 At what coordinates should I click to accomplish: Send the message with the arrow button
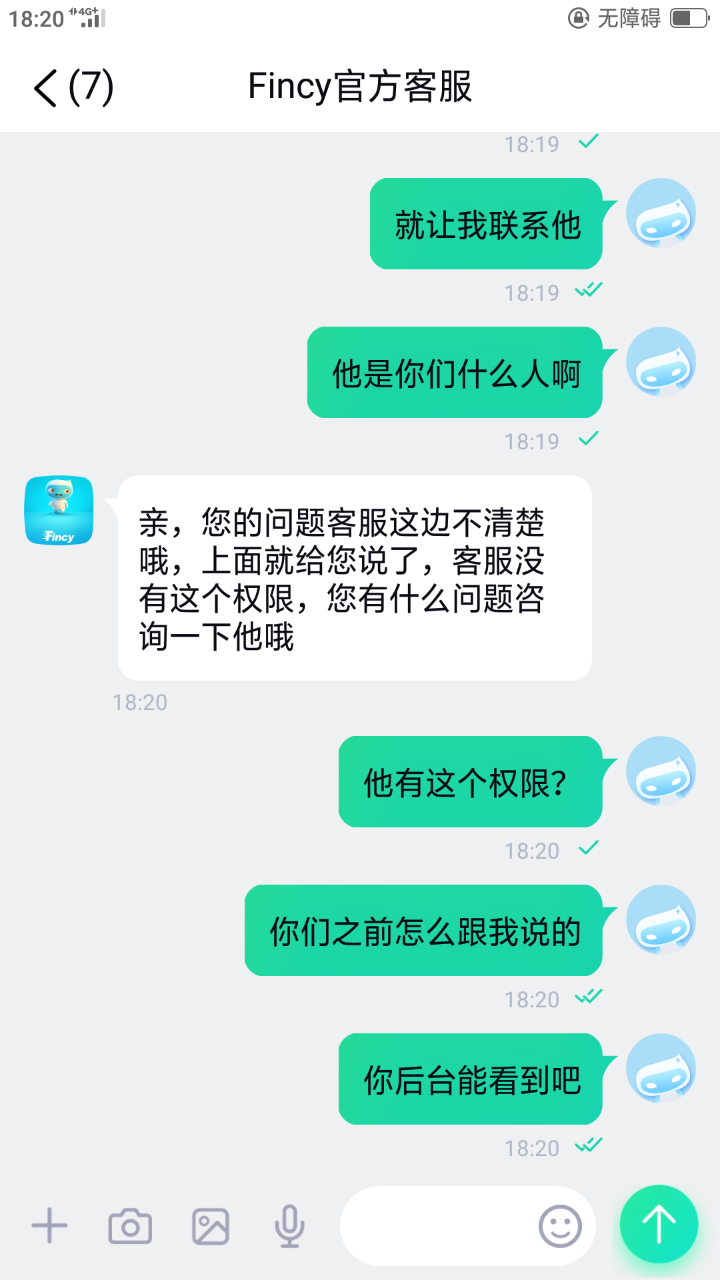pyautogui.click(x=658, y=1223)
